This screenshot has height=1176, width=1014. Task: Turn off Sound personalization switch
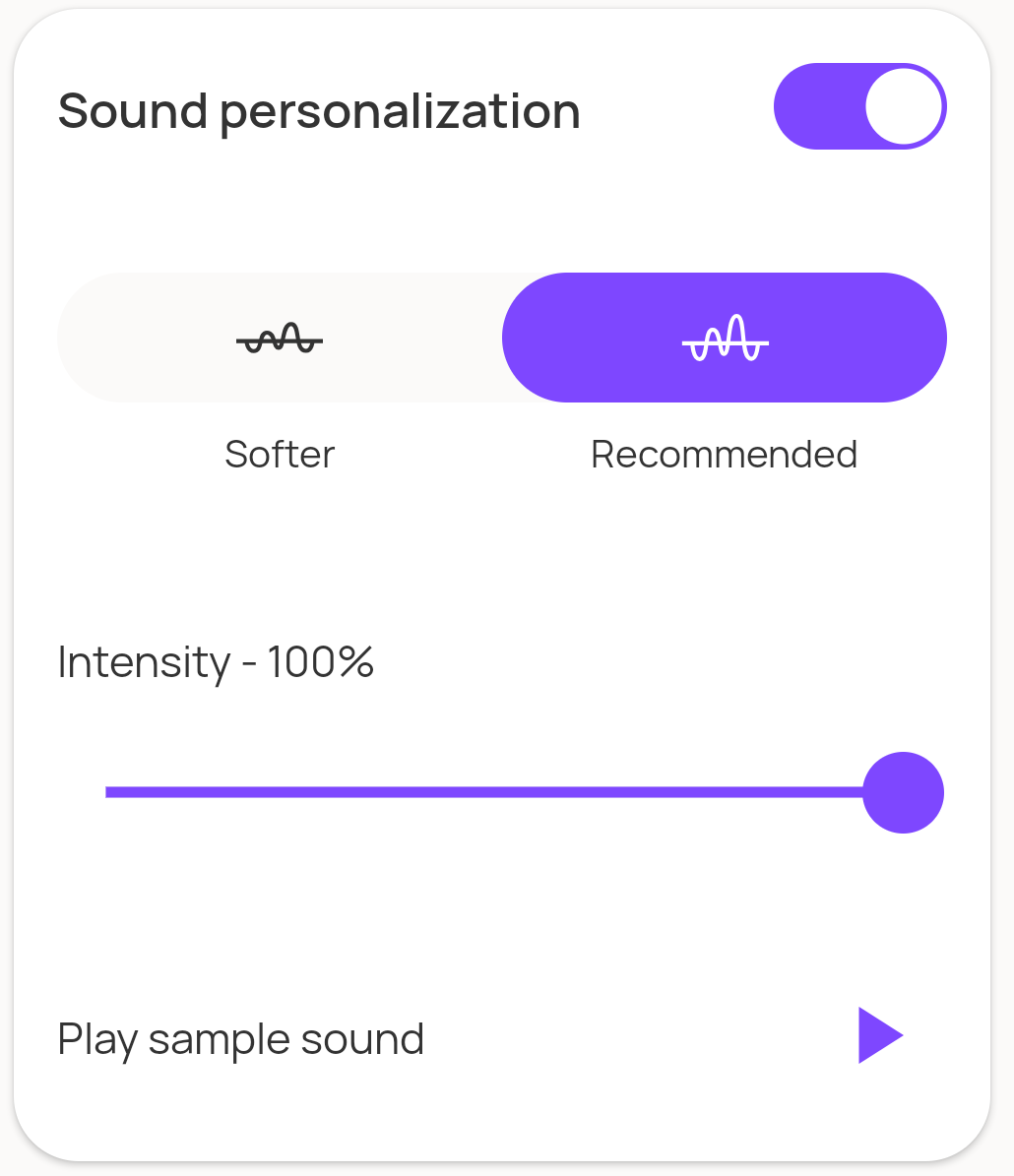coord(859,106)
